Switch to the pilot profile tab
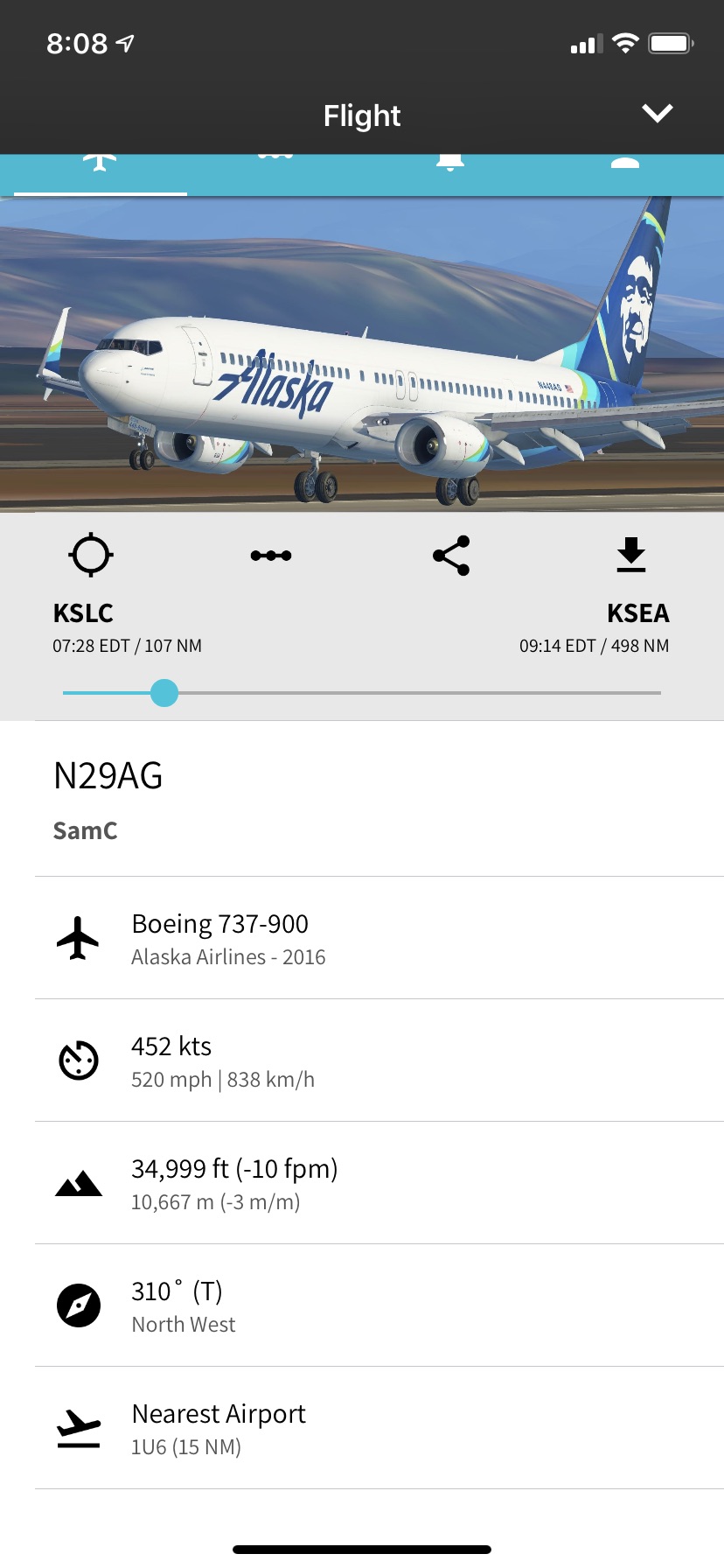724x1568 pixels. click(x=624, y=164)
